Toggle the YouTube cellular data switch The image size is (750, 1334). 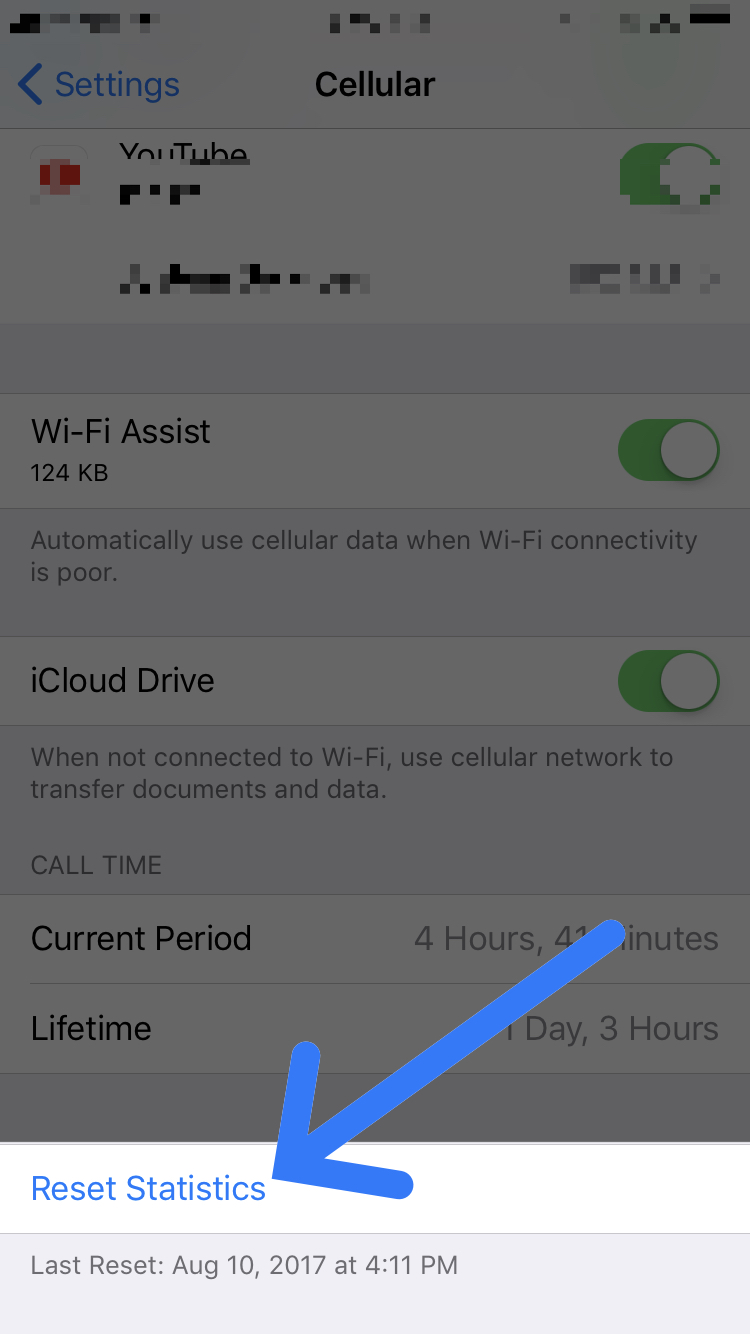pos(669,175)
